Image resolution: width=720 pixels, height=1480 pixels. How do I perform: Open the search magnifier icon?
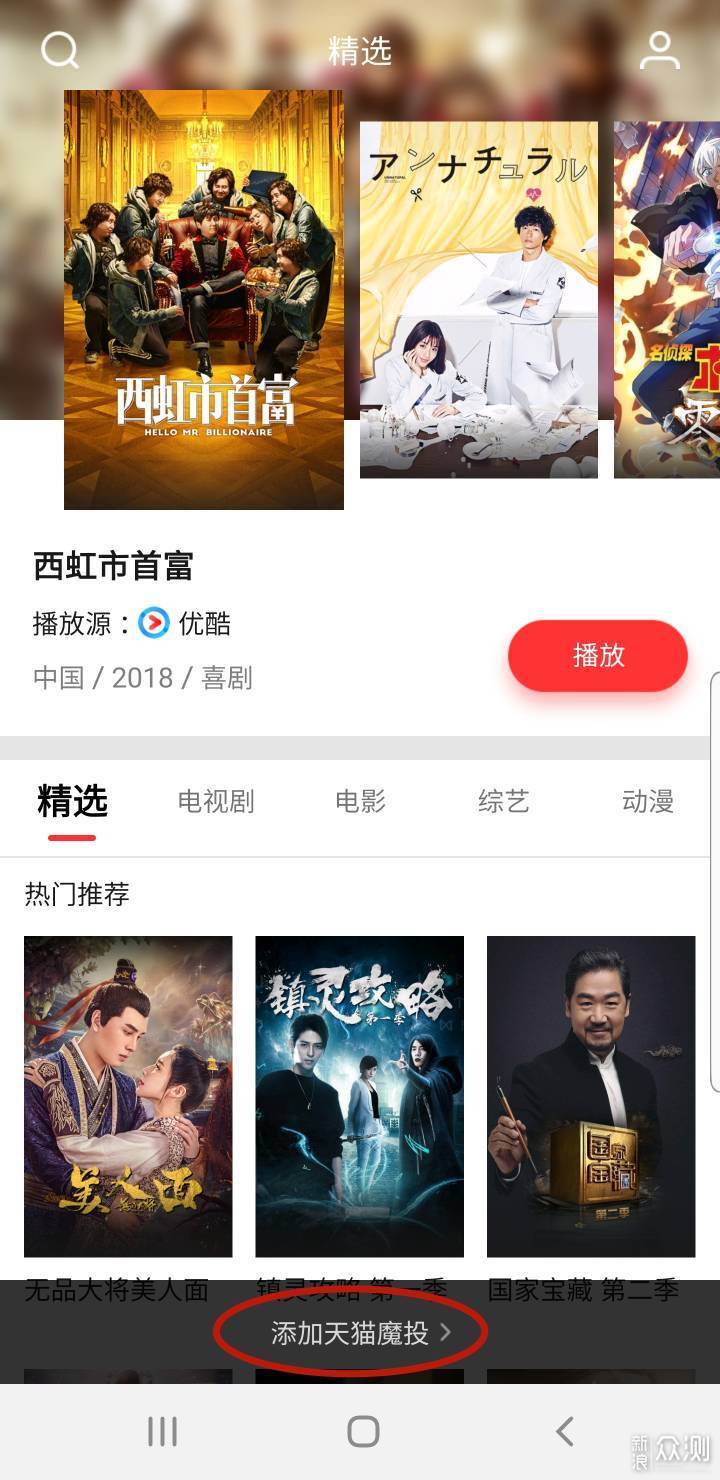click(60, 50)
